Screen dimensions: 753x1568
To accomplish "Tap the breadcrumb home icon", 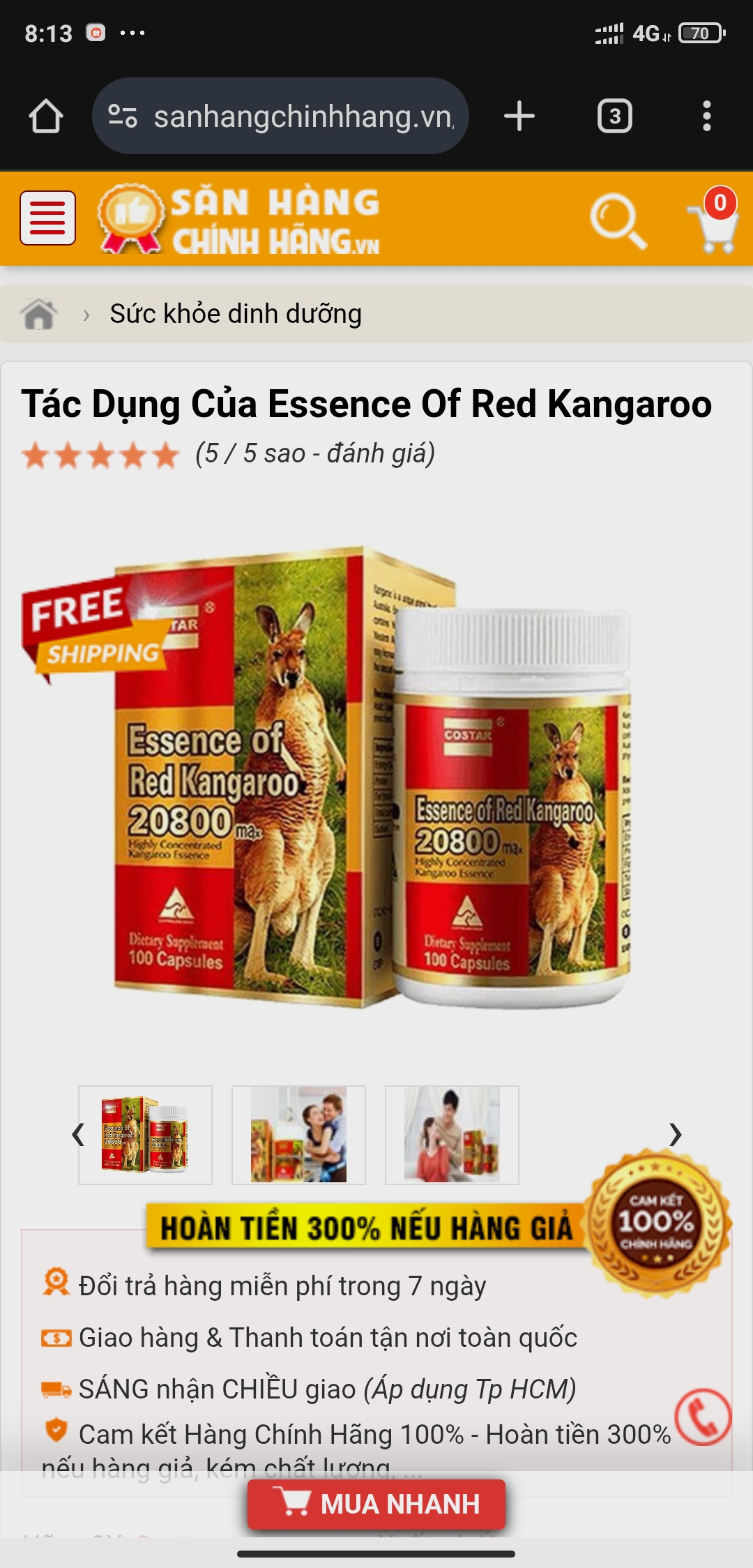I will point(39,314).
